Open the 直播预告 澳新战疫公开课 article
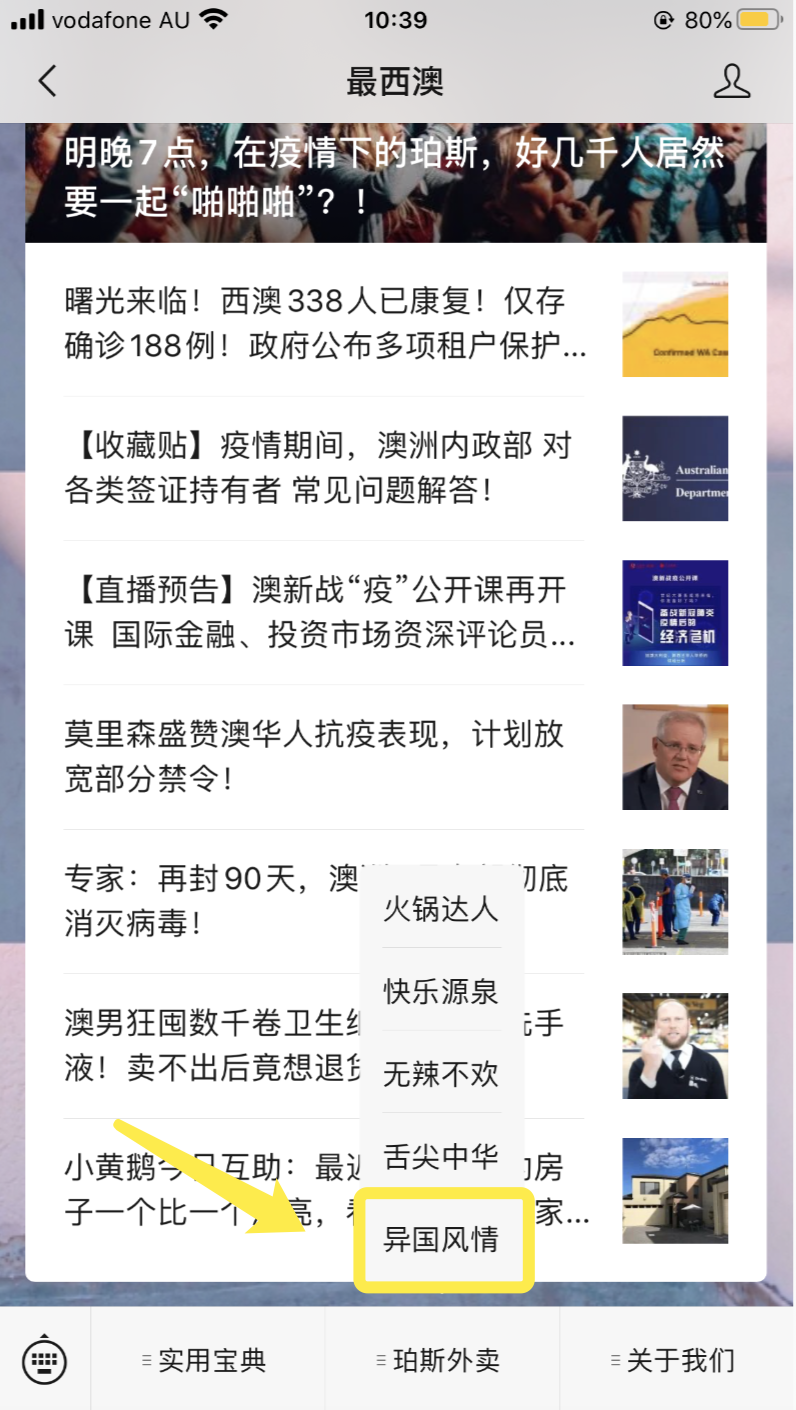This screenshot has width=796, height=1410. tap(396, 612)
